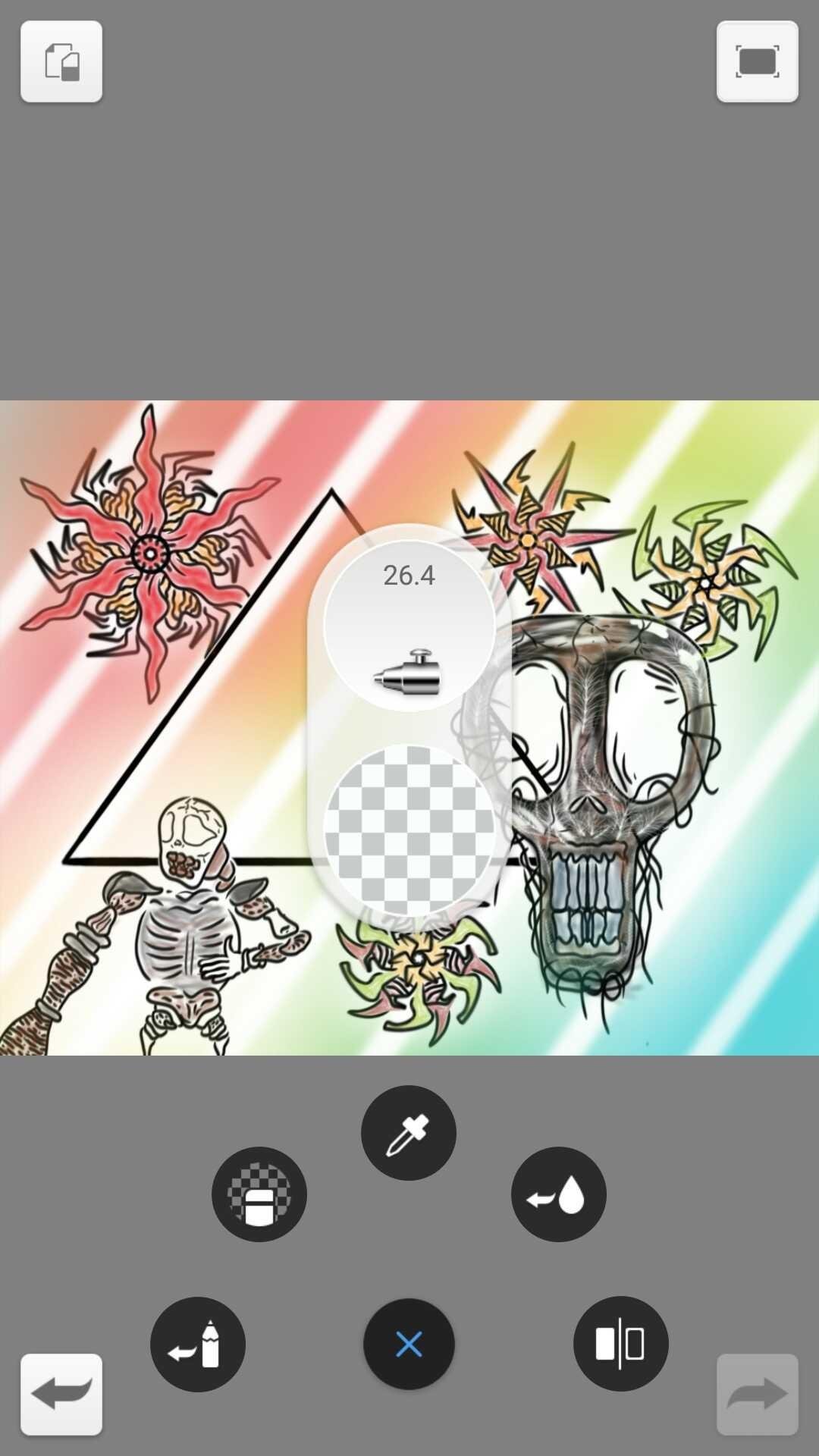
Task: Tap the eraser transparency tool
Action: pyautogui.click(x=259, y=1194)
